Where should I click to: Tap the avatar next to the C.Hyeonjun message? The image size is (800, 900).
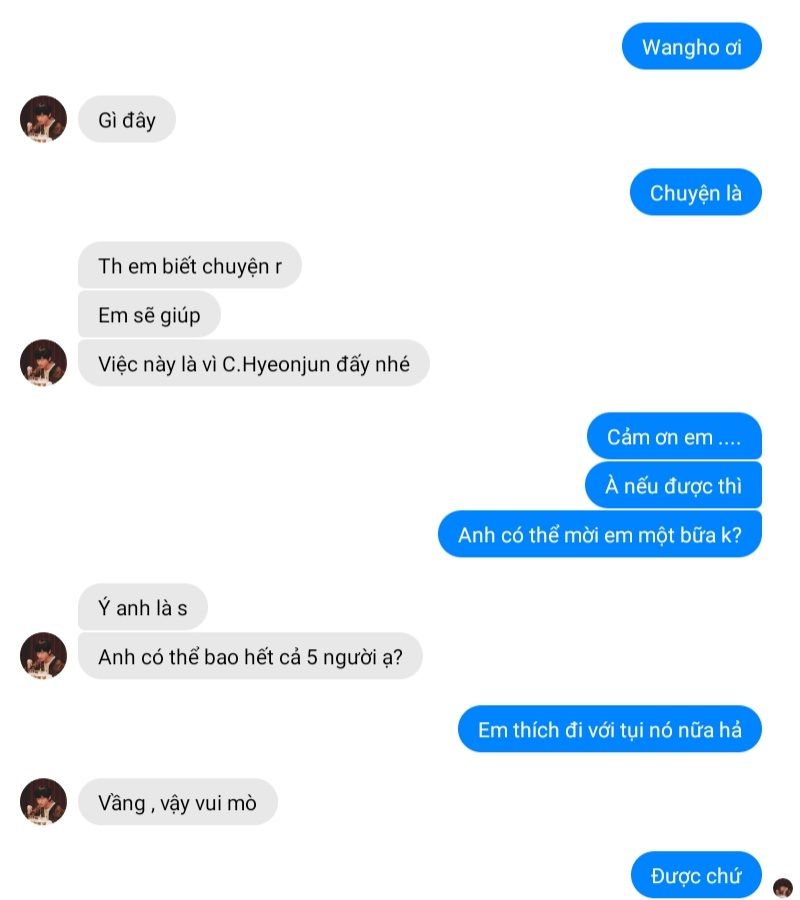click(43, 363)
